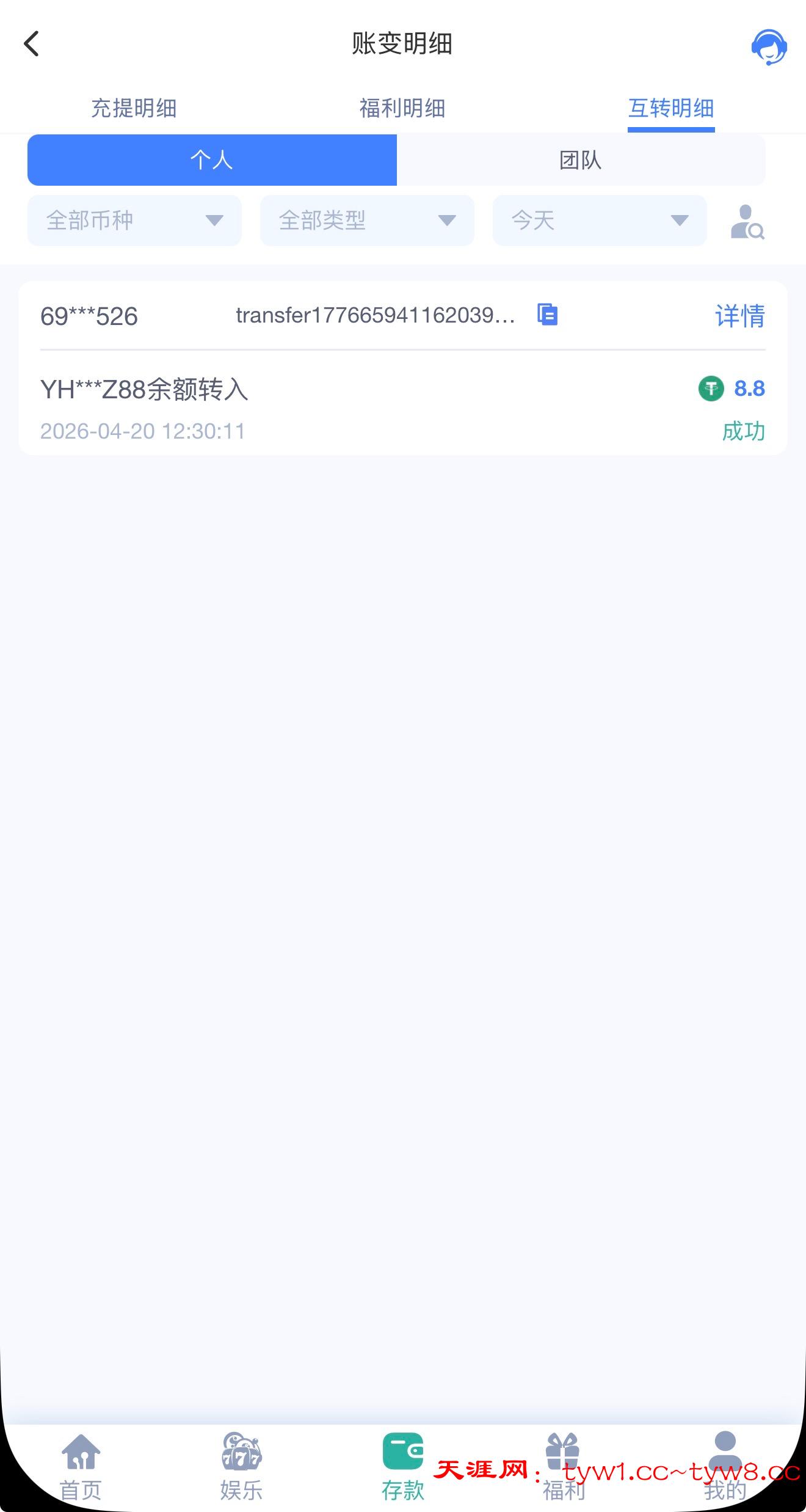Switch to 福利明细 tab

point(402,109)
